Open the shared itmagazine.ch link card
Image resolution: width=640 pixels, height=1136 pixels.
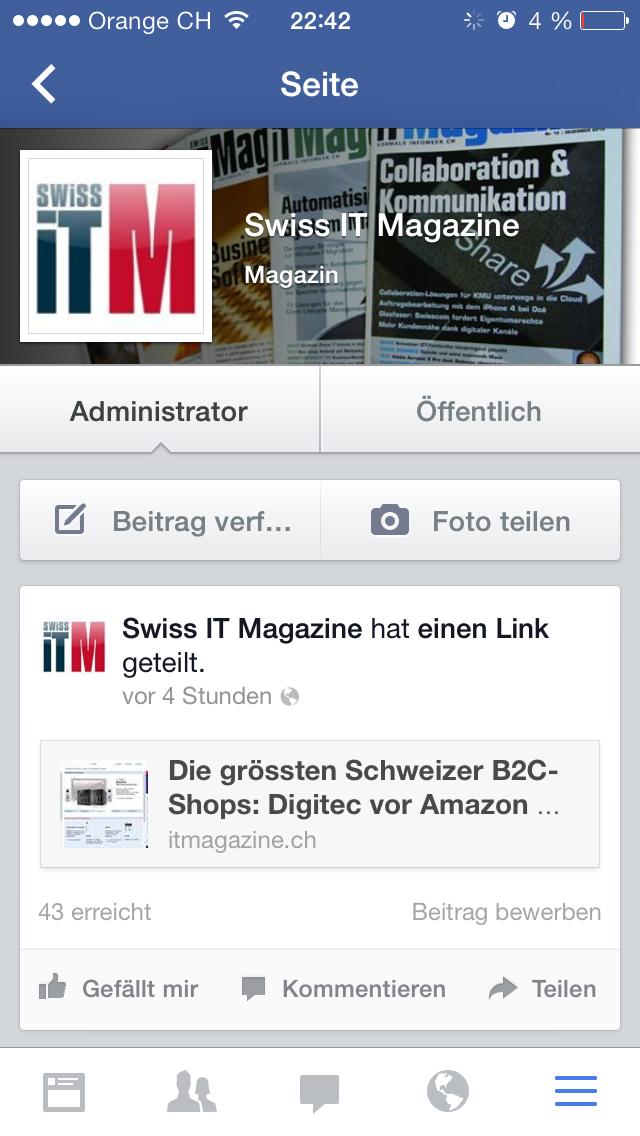320,804
